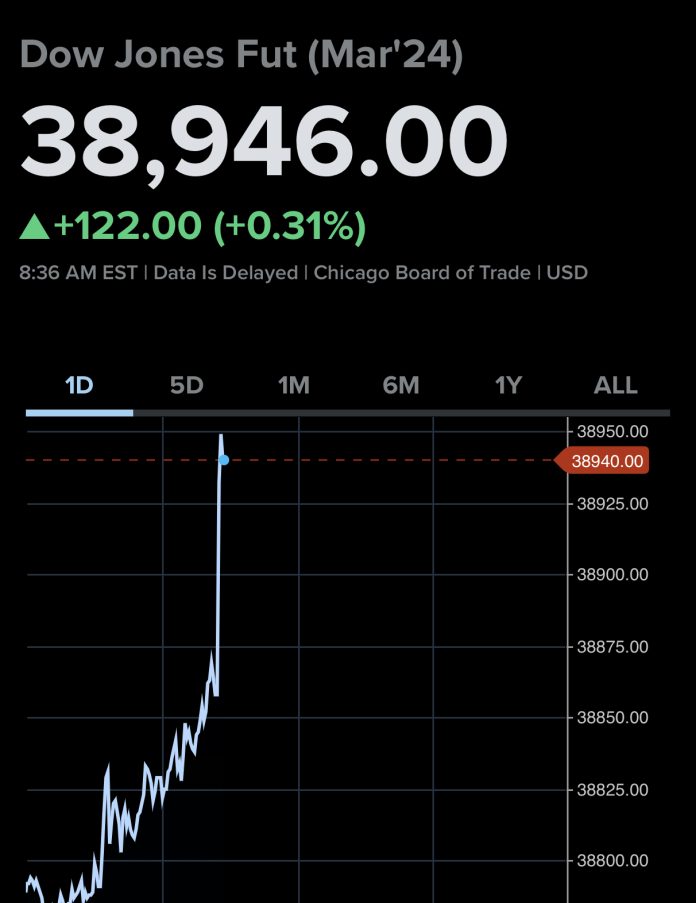The image size is (696, 903).
Task: Switch chart to 6M range
Action: [401, 386]
